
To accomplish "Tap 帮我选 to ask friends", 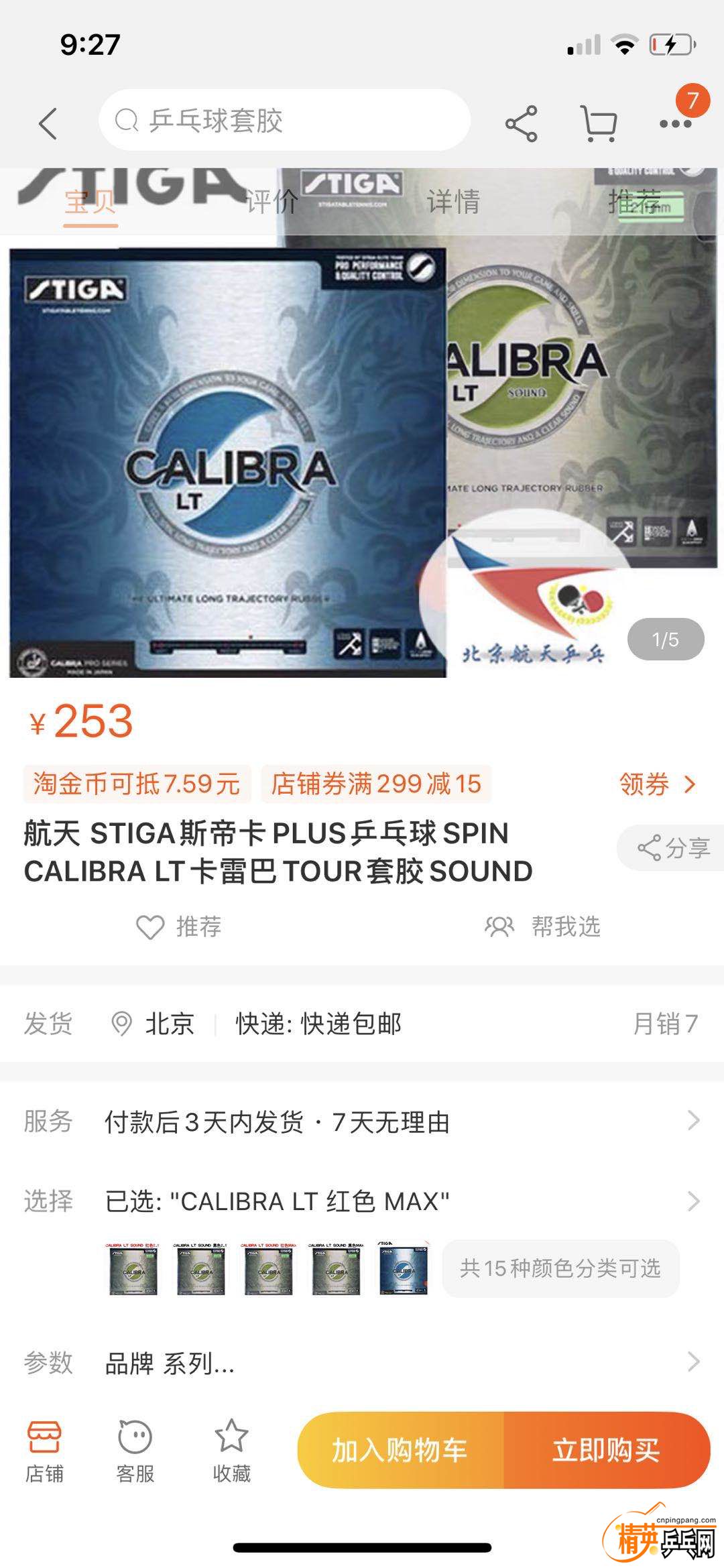I will coord(543,927).
